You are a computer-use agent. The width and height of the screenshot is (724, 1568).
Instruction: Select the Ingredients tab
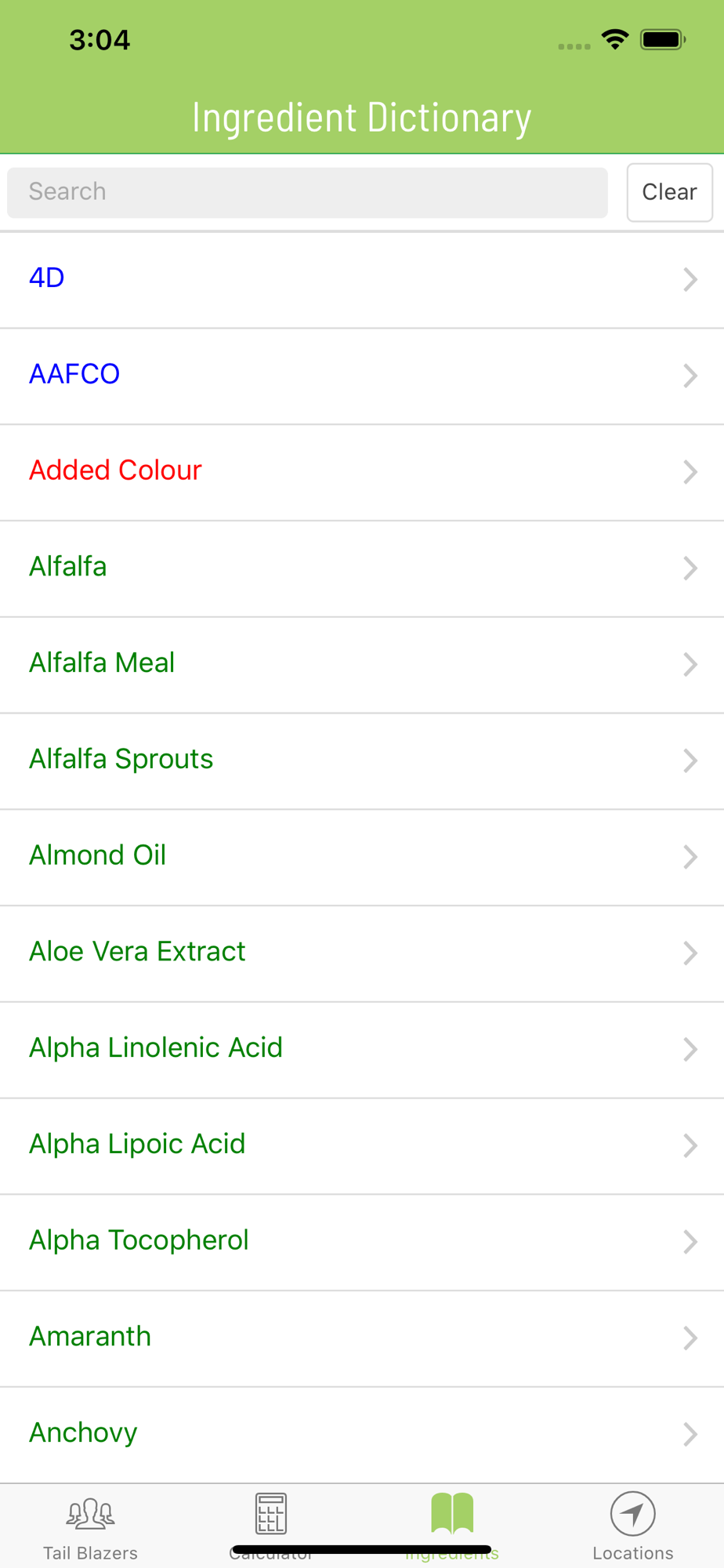pos(452,1526)
